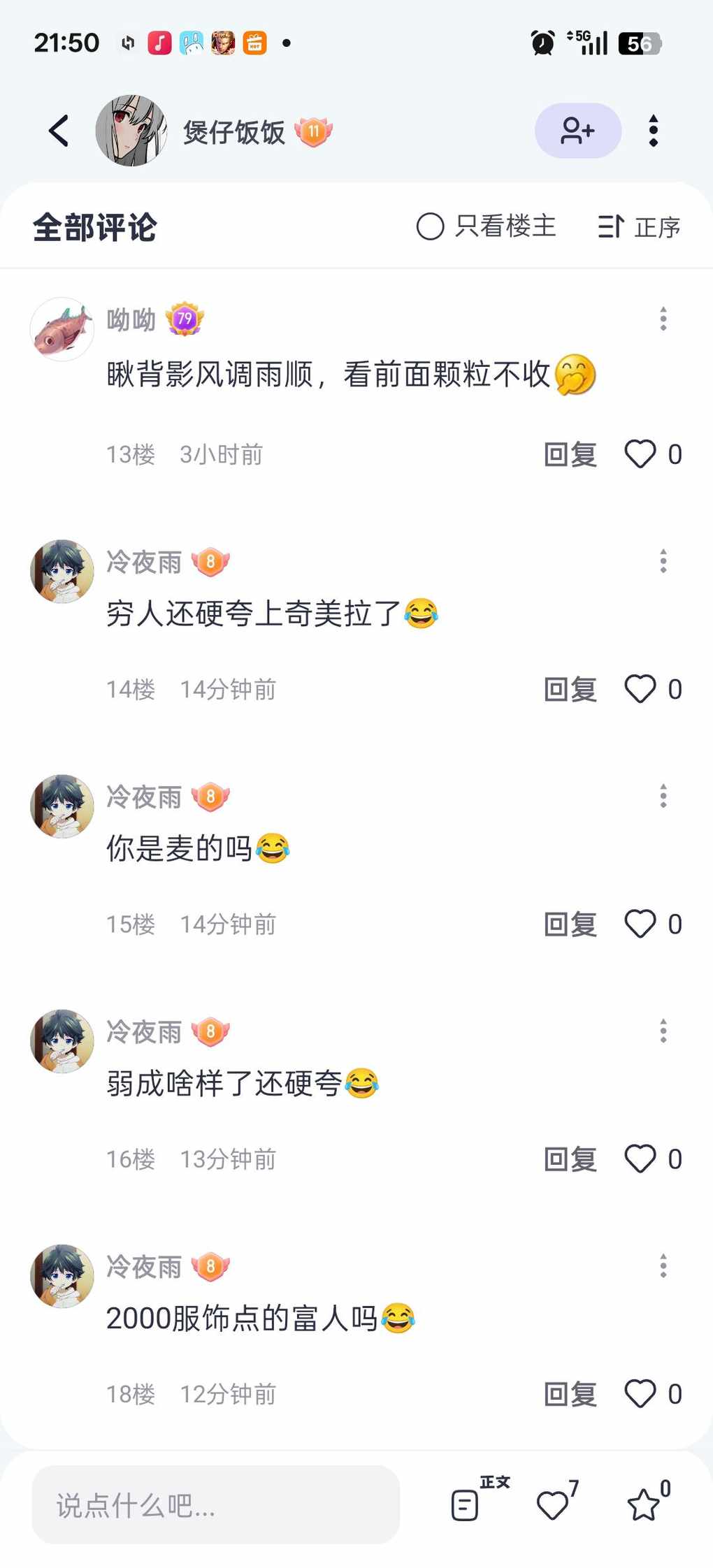This screenshot has width=713, height=1568.
Task: Open the top-right overflow menu
Action: point(653,131)
